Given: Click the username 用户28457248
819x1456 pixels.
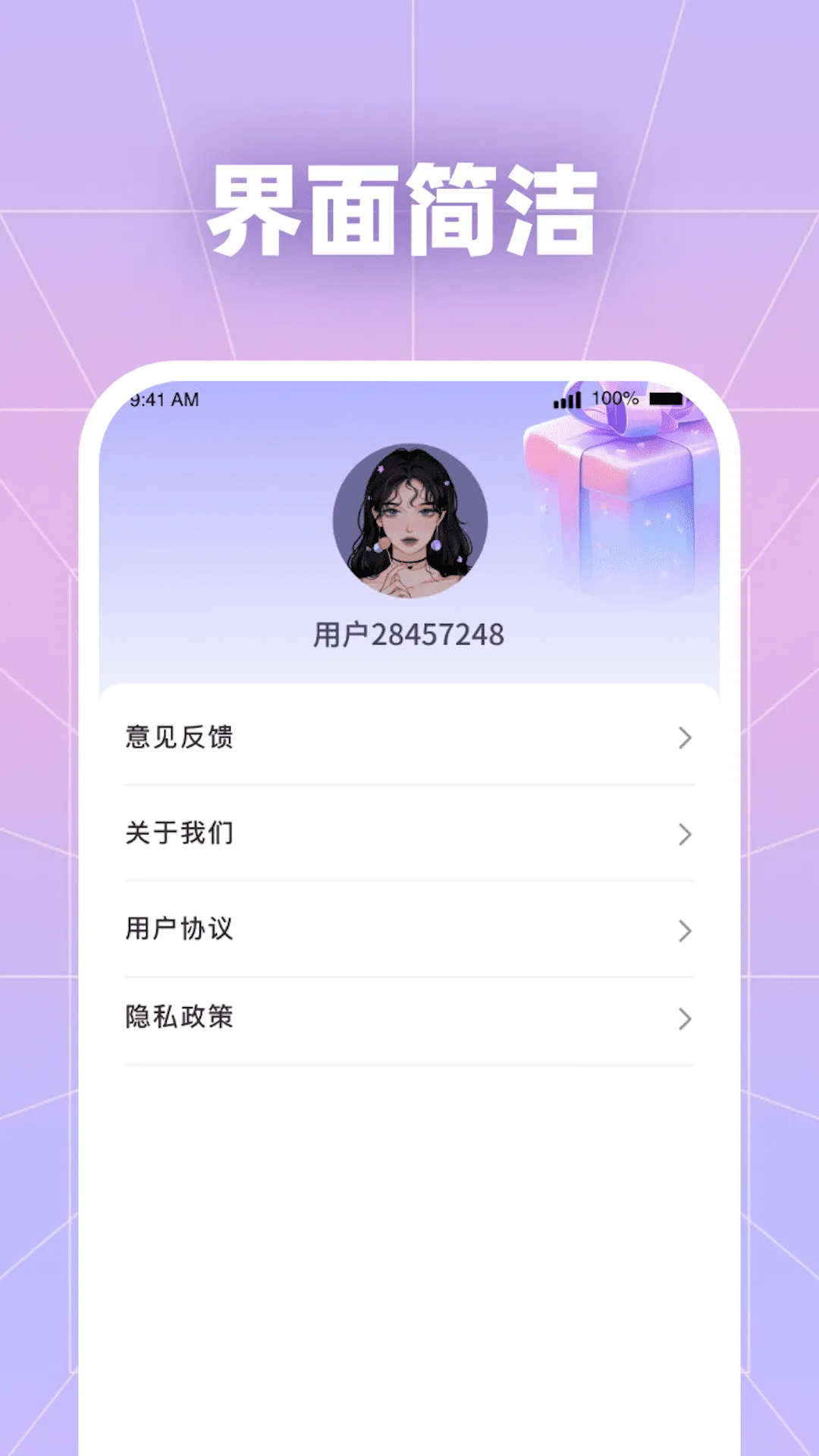Looking at the screenshot, I should click(x=409, y=635).
